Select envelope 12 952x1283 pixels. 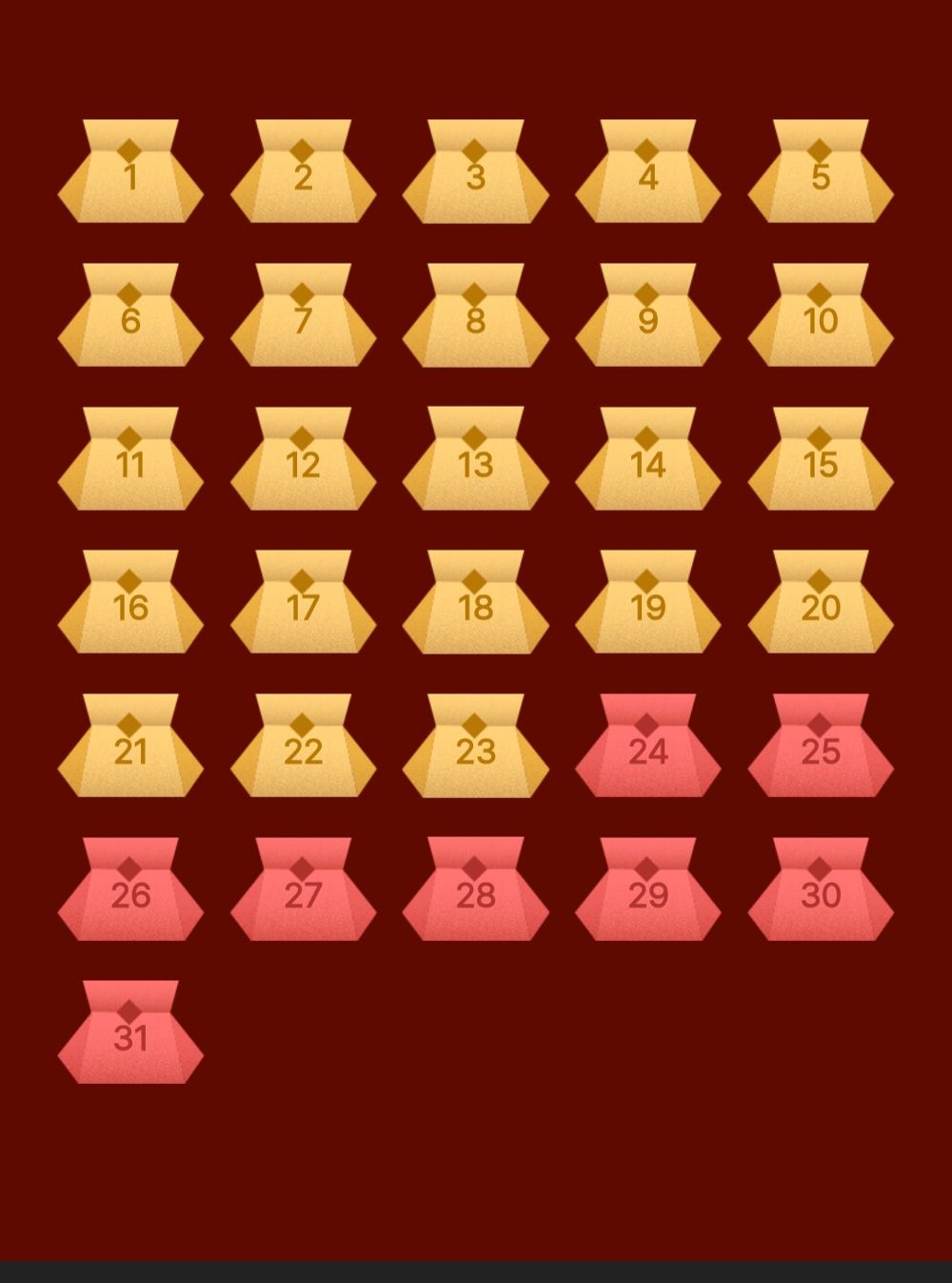tap(303, 460)
